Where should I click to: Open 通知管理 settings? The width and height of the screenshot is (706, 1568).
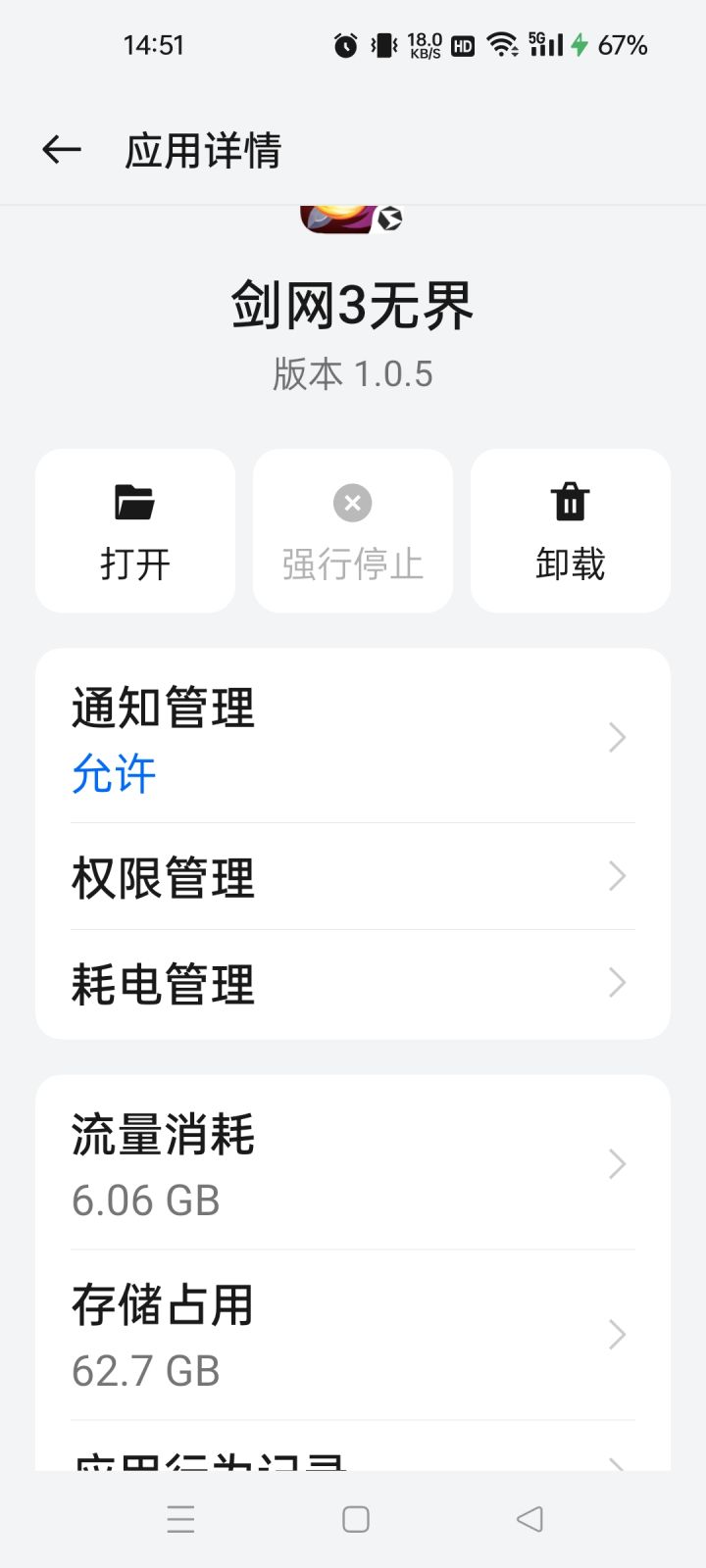click(x=353, y=738)
